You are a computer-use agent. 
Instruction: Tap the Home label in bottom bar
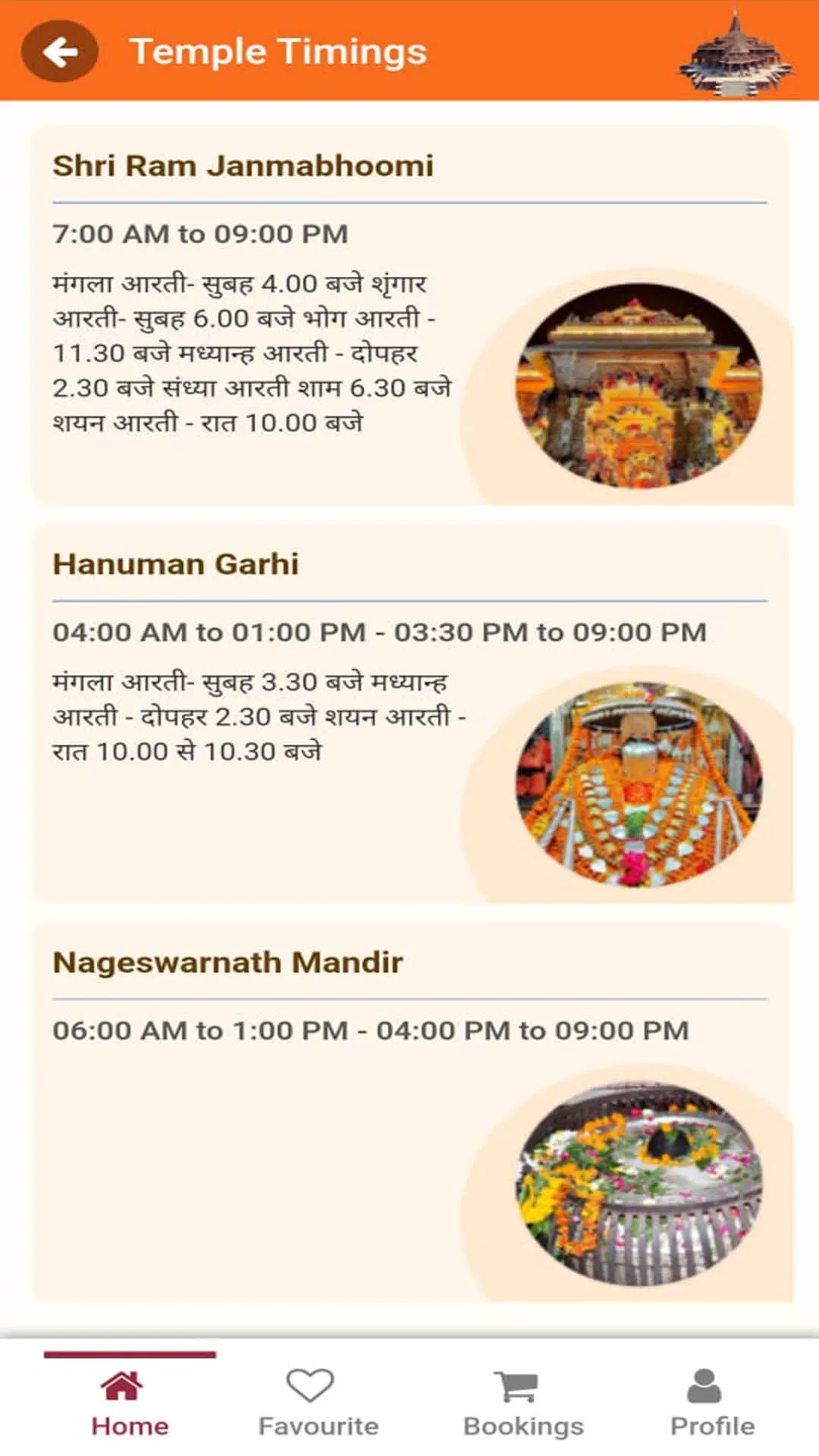tap(130, 1426)
